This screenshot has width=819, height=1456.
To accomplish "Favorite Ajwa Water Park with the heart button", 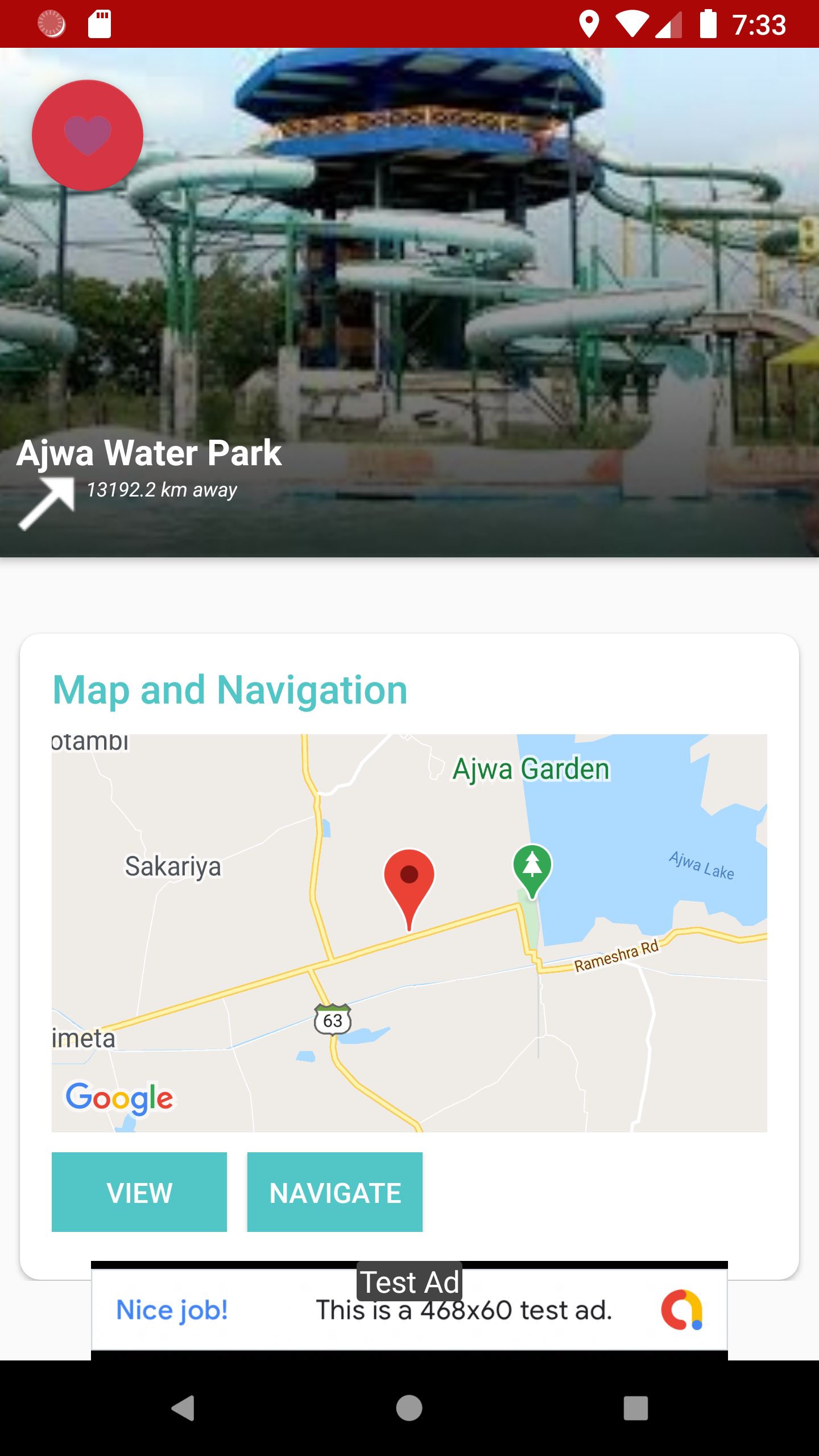I will tap(88, 135).
